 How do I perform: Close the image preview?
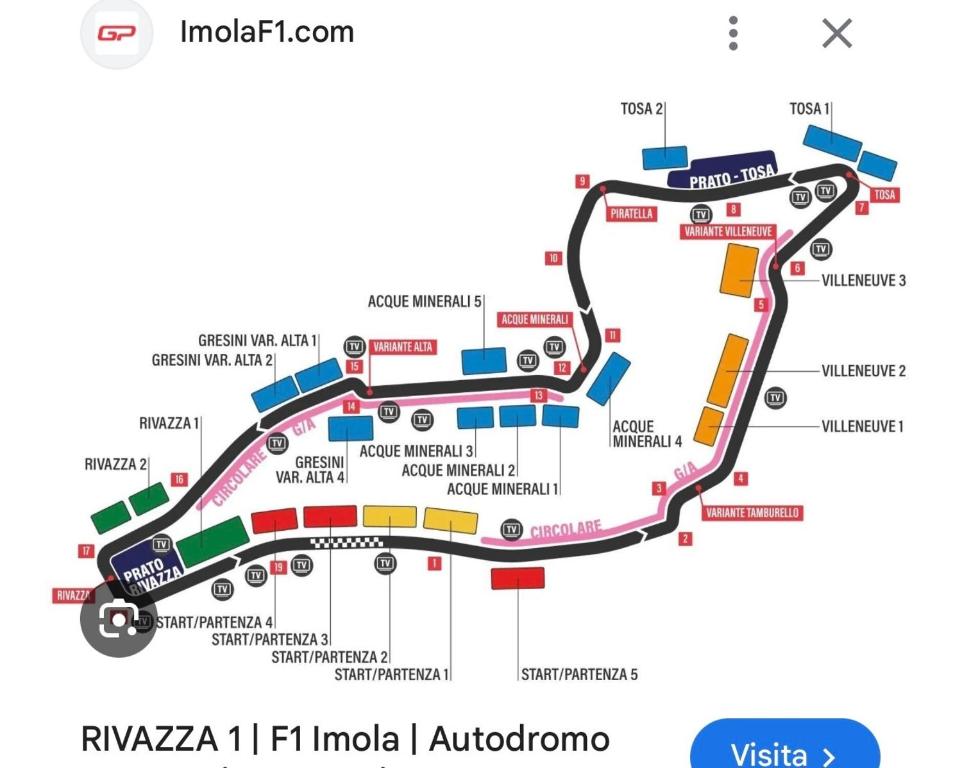(x=837, y=33)
